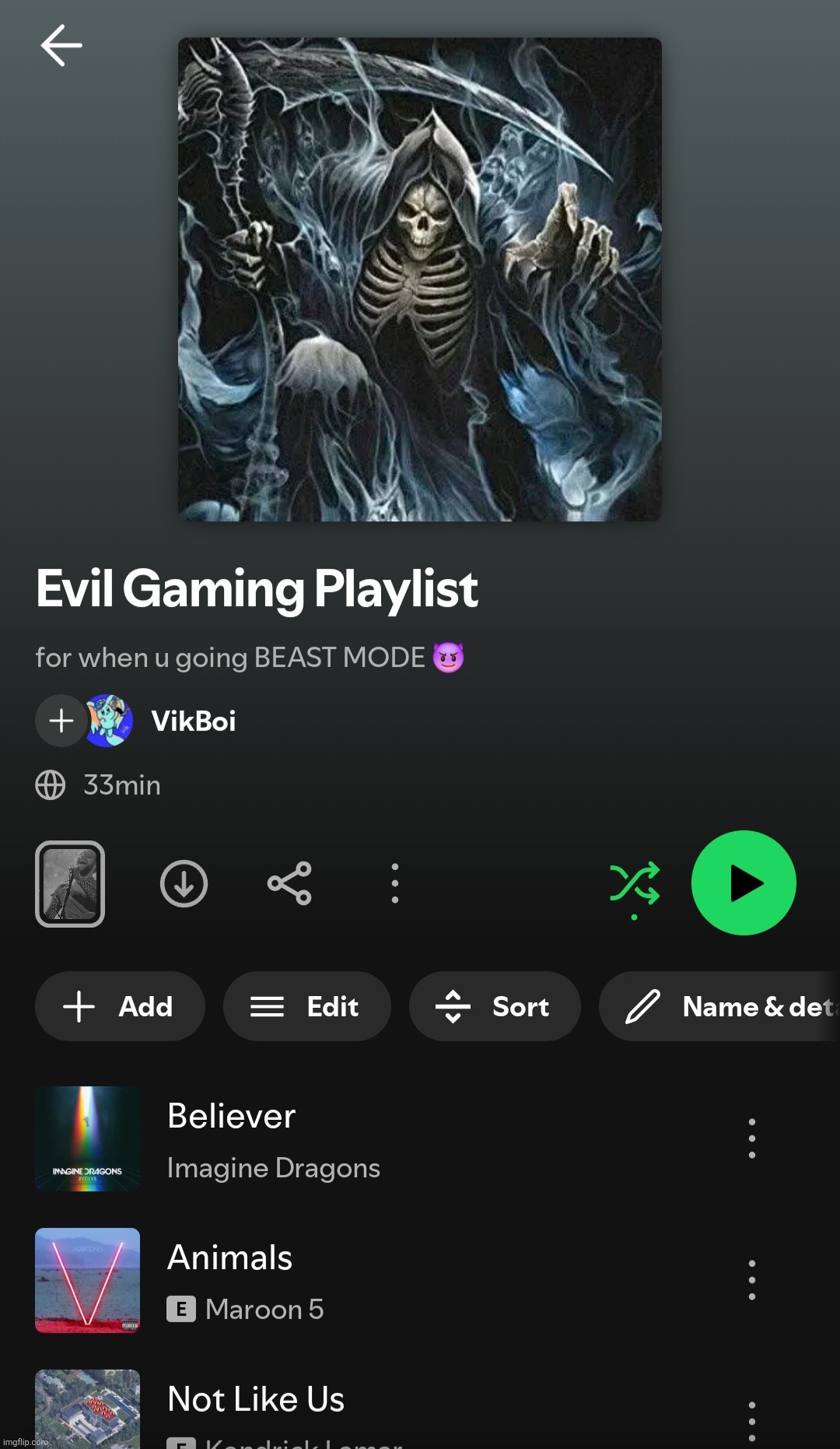840x1449 pixels.
Task: Share the Evil Gaming Playlist
Action: [x=289, y=883]
